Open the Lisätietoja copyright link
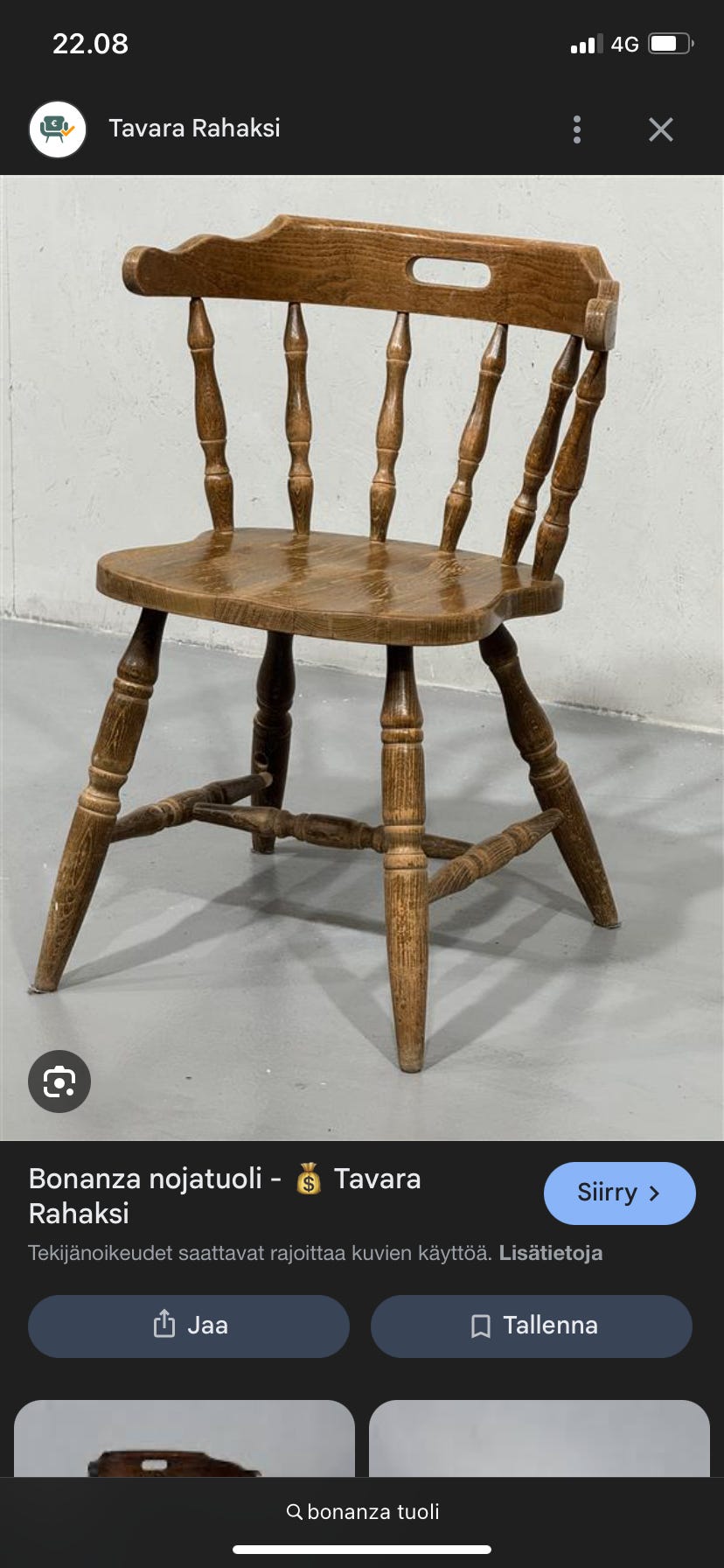 click(550, 1253)
